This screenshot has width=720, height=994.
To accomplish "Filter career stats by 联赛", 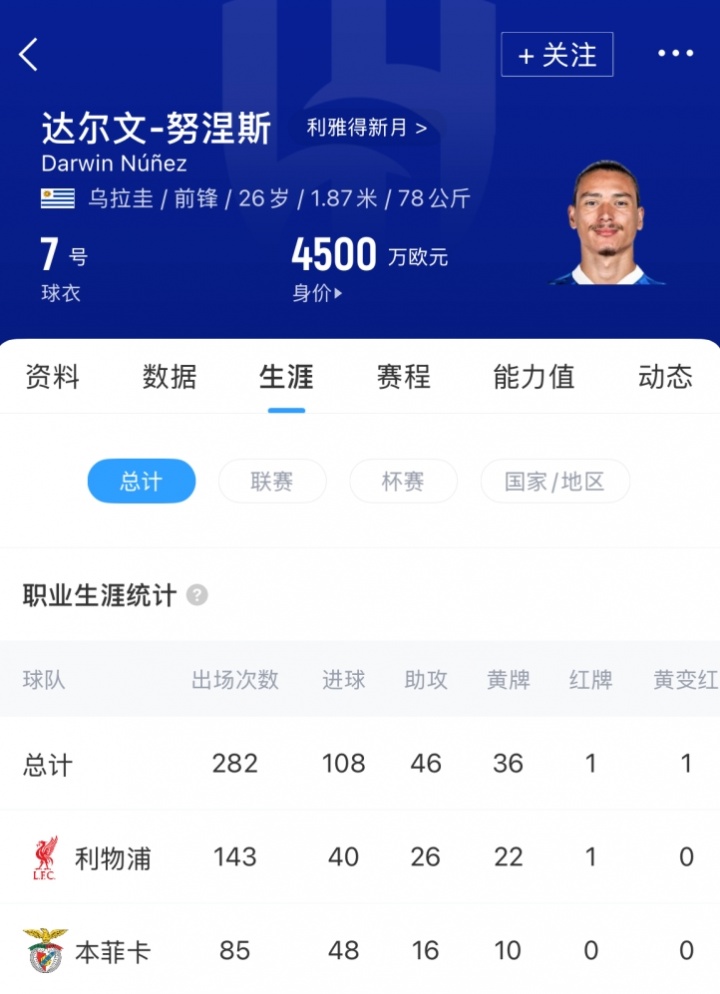I will 272,481.
